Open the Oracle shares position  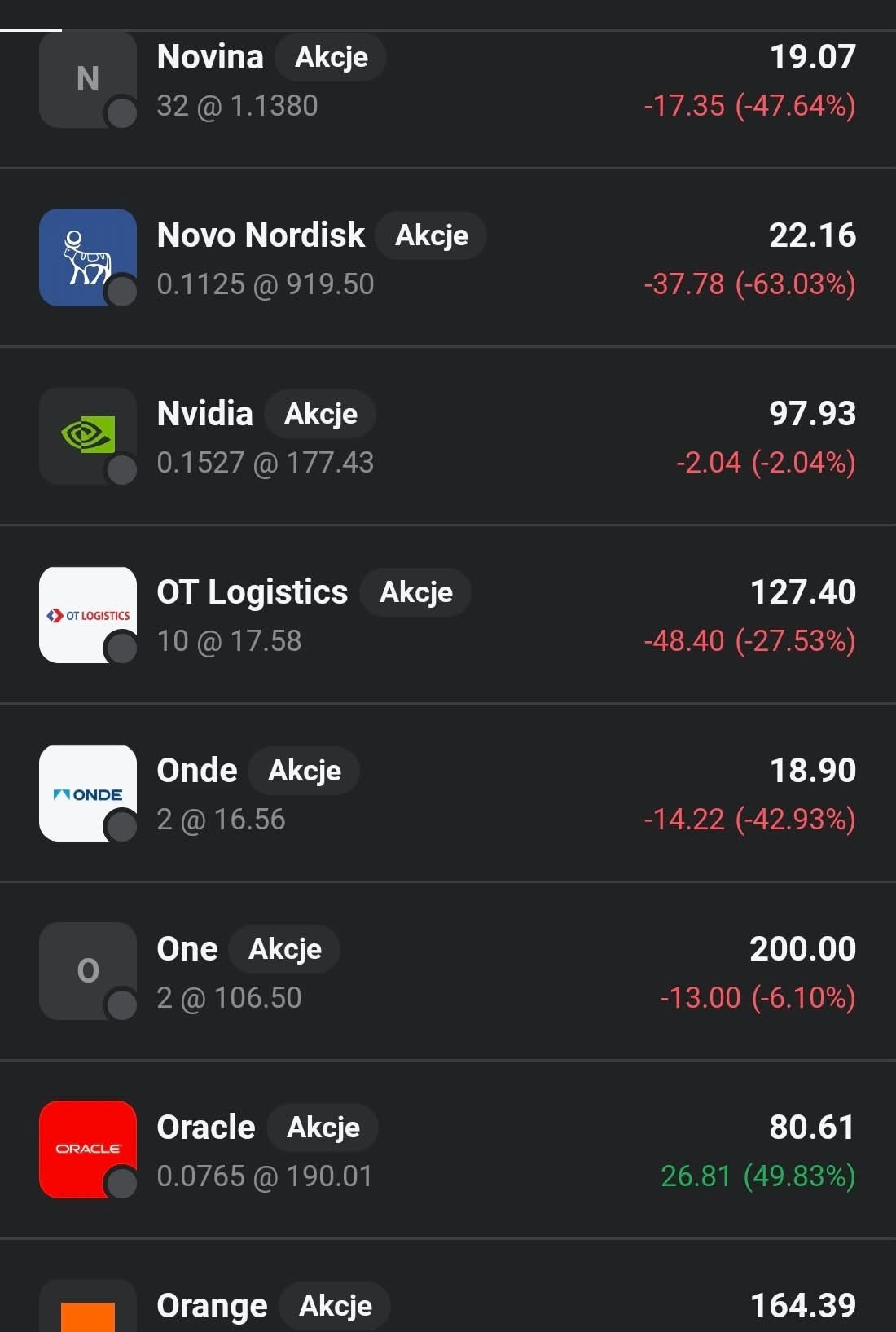pos(448,1151)
